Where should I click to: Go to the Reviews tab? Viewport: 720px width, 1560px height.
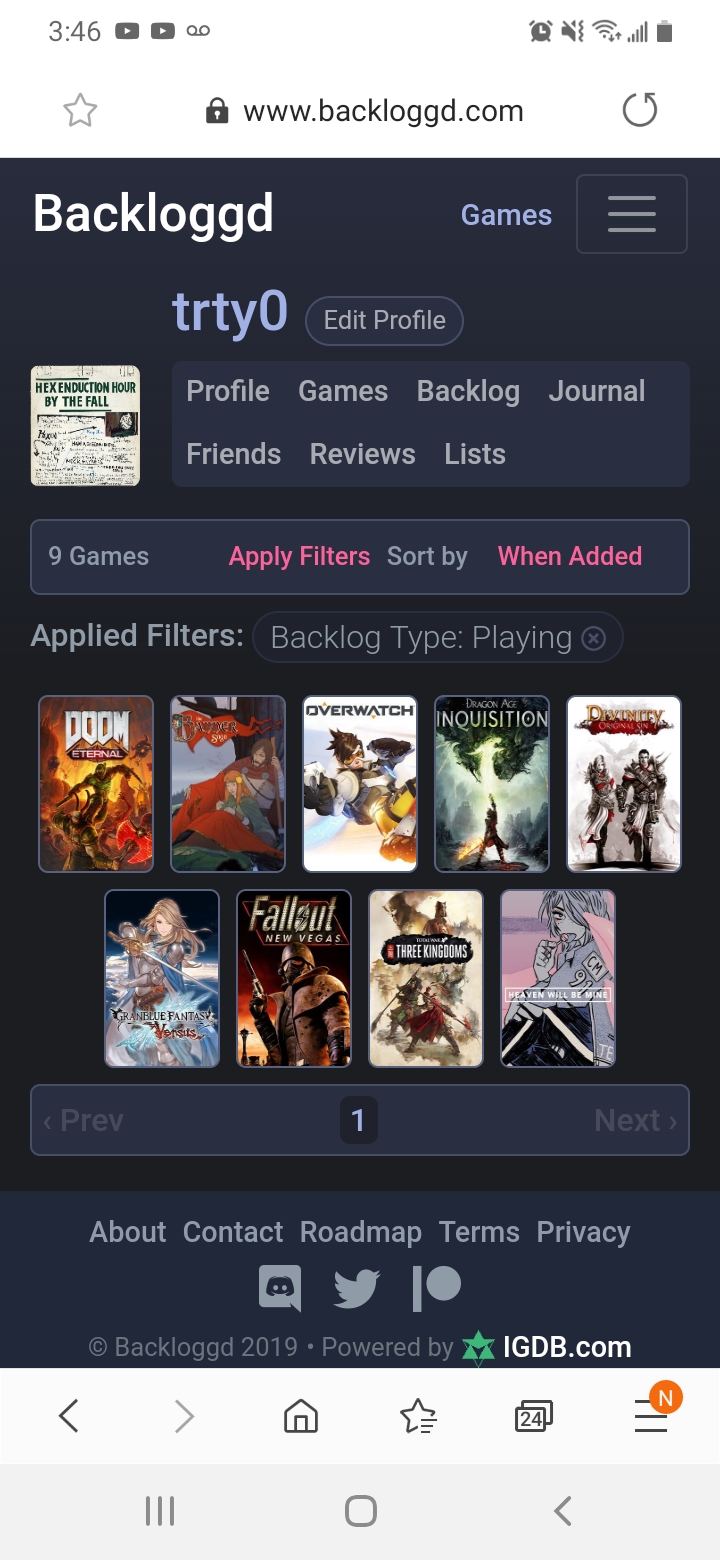click(x=362, y=454)
